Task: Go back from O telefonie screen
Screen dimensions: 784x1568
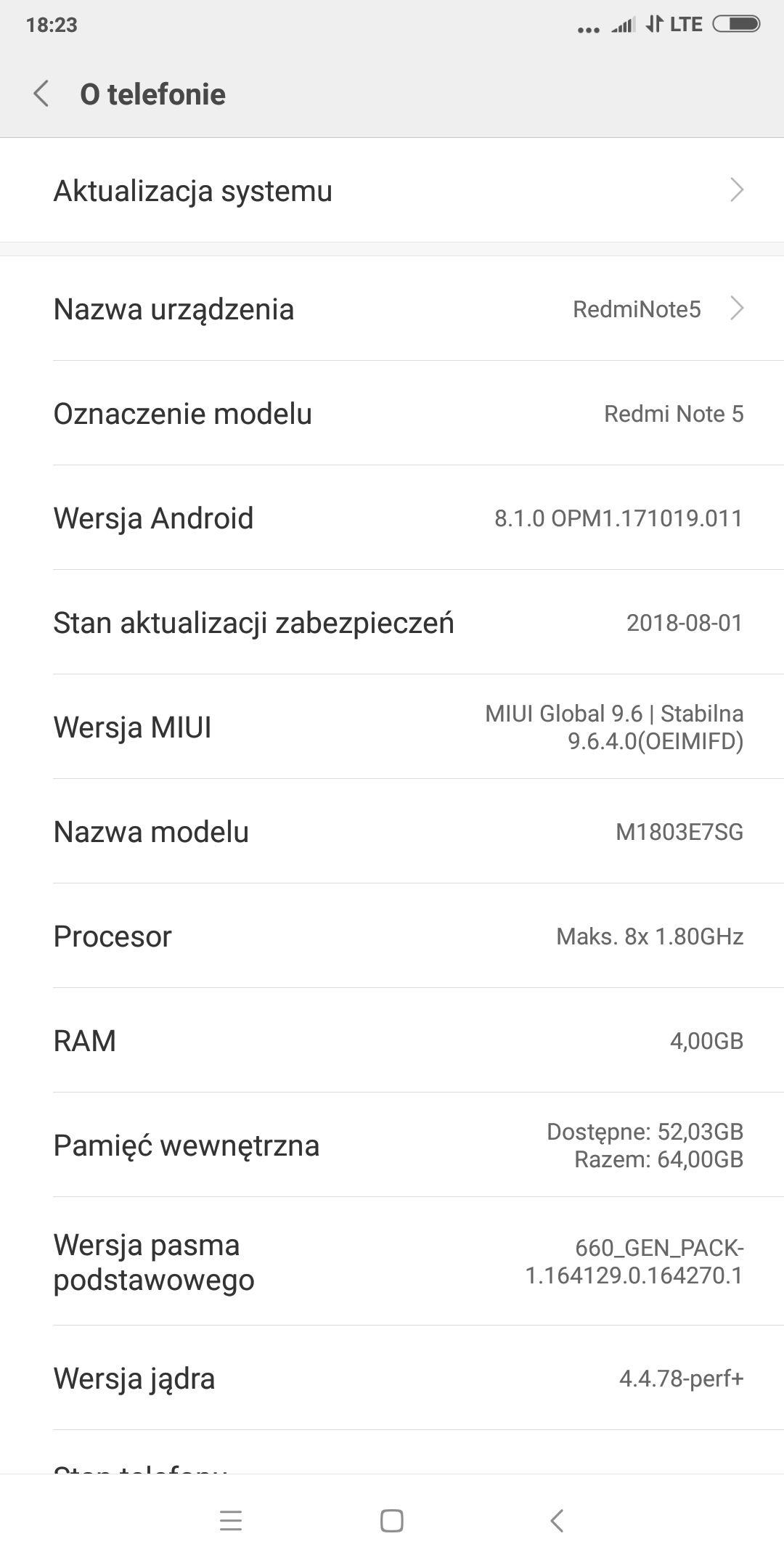Action: pyautogui.click(x=41, y=94)
